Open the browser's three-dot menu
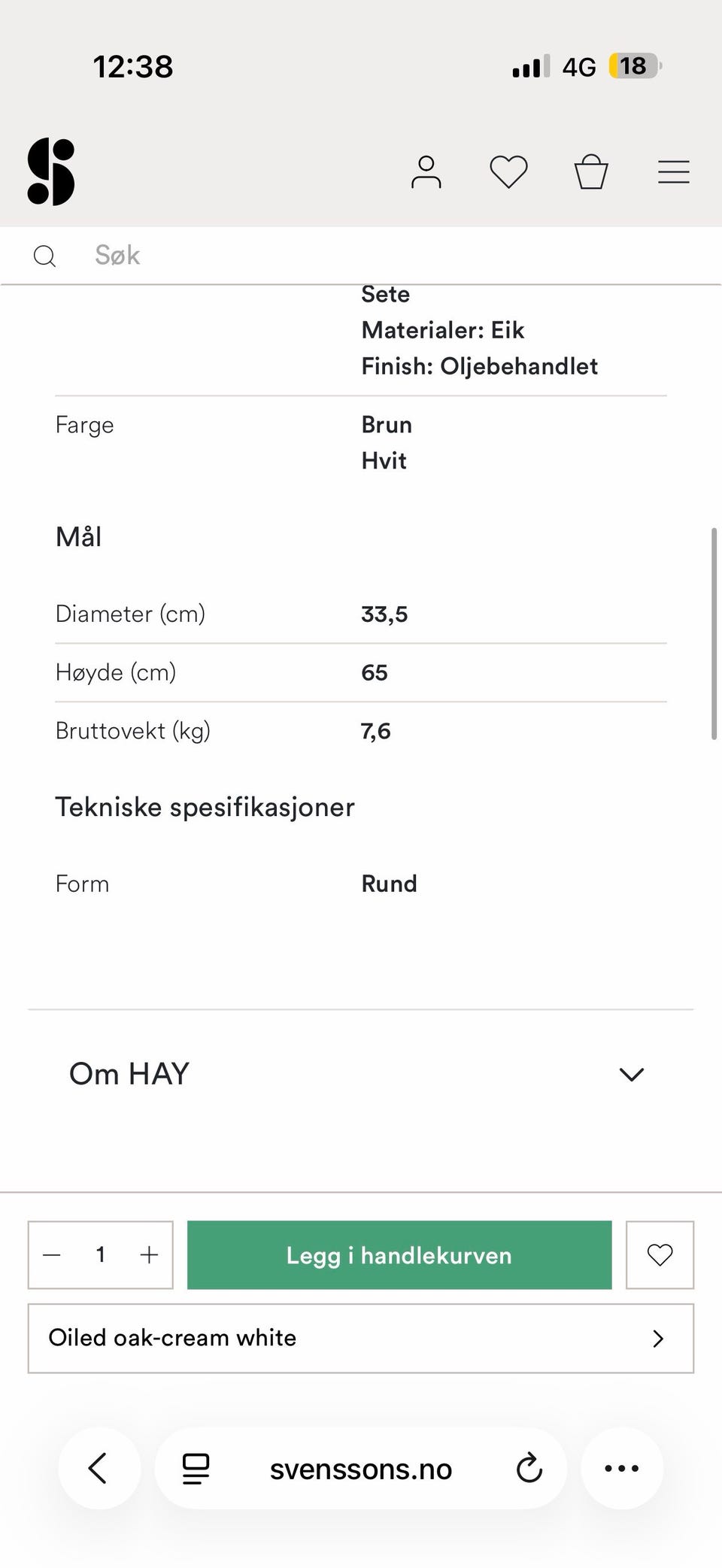Screen dimensions: 722x1568 click(x=622, y=1468)
